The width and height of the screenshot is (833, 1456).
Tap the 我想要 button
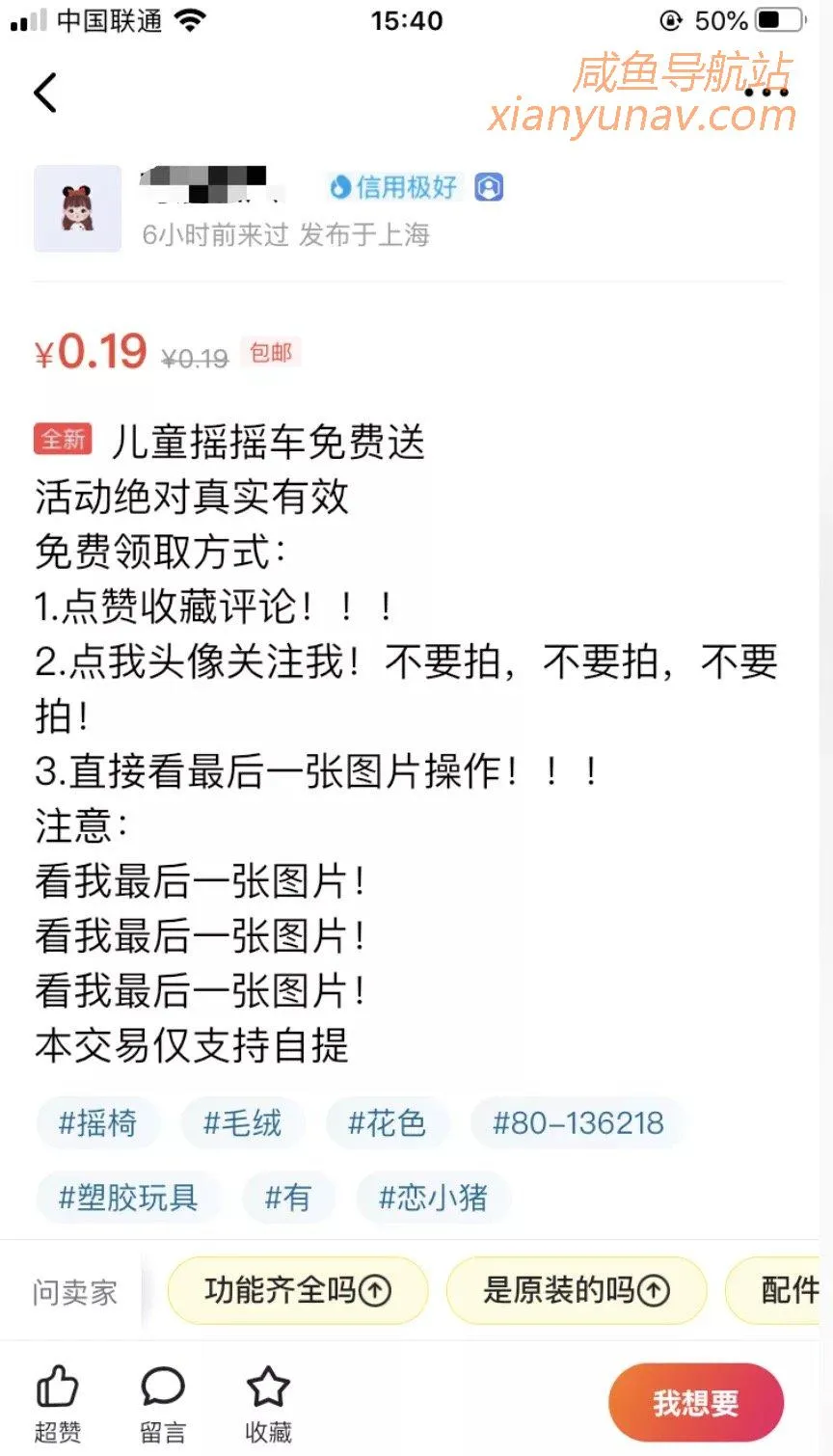(695, 1403)
